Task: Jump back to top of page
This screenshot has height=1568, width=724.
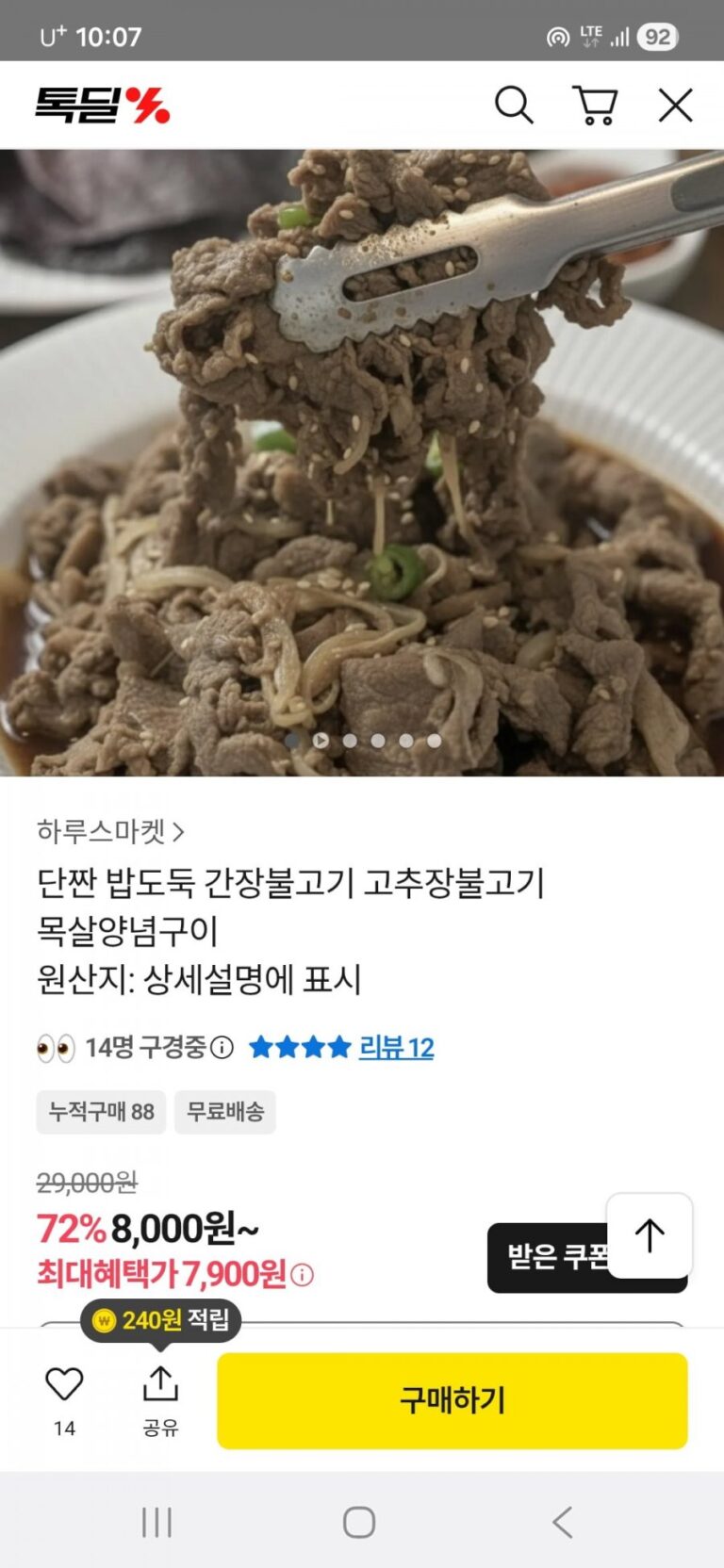Action: [650, 1235]
